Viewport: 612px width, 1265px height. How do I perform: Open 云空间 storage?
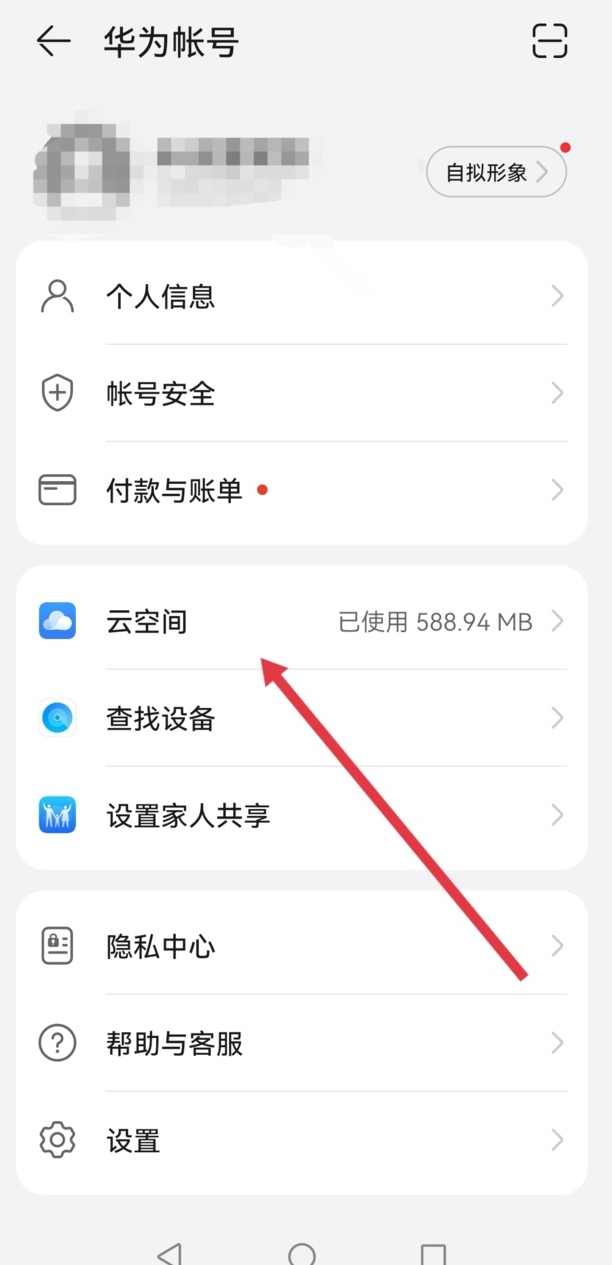[300, 621]
